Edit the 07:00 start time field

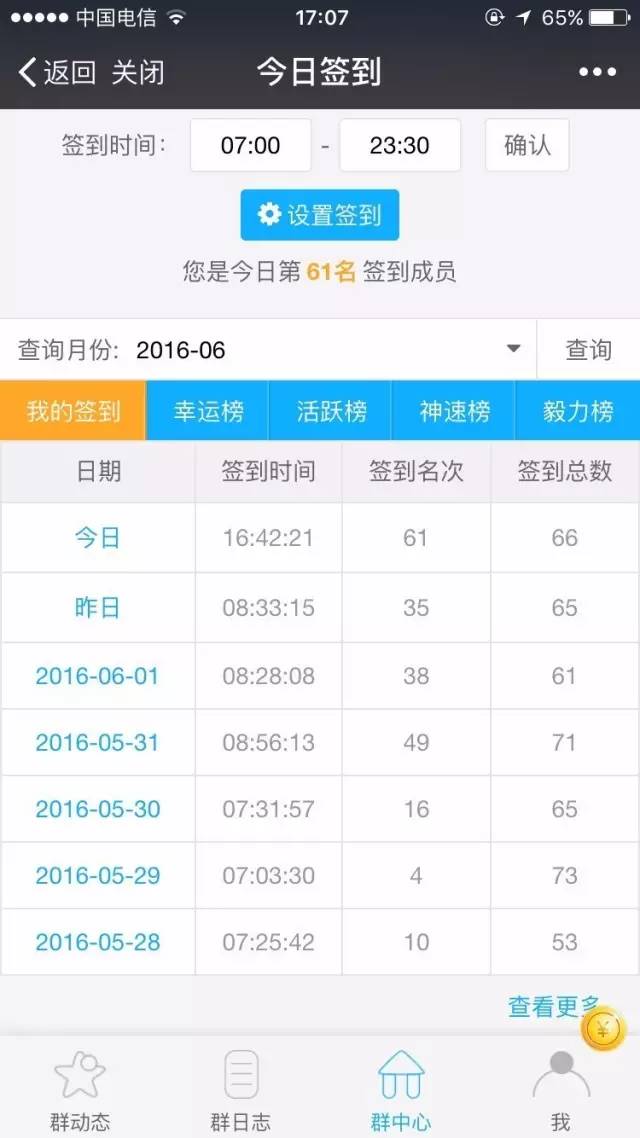pos(250,145)
